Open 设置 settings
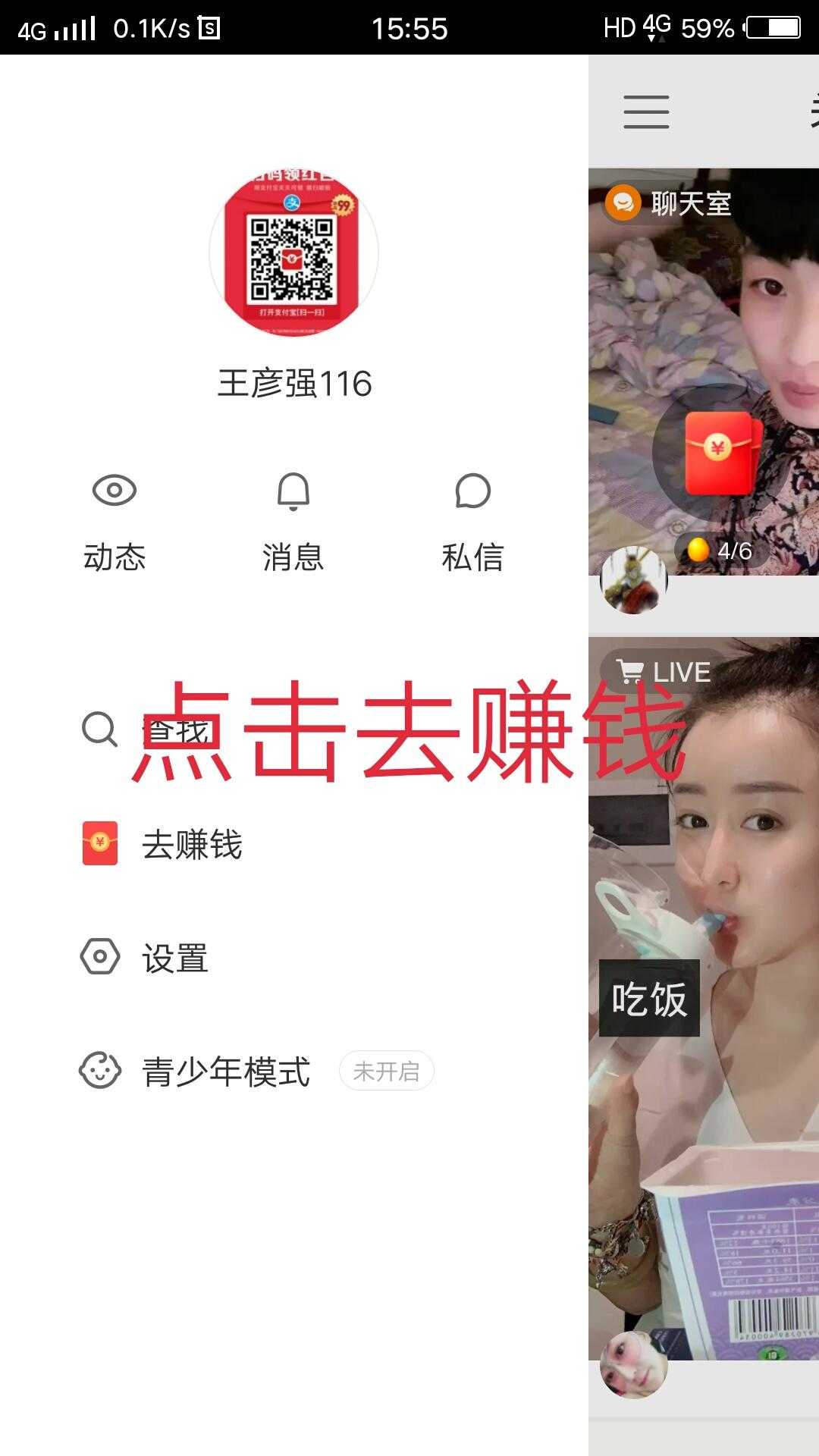The image size is (819, 1456). coord(174,958)
